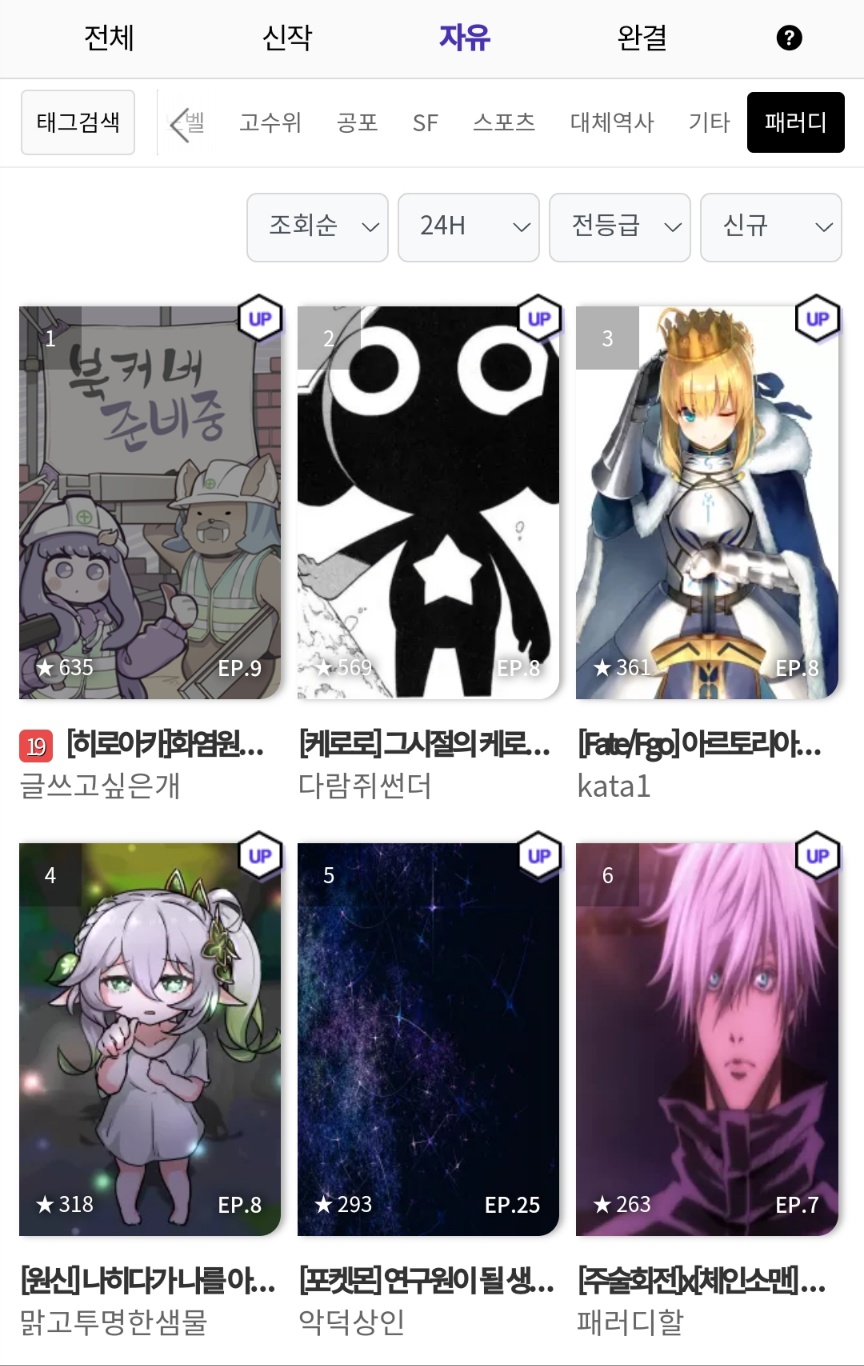Open the 포켓몬 novel by 악덕상인
The height and width of the screenshot is (1366, 864).
click(428, 1039)
